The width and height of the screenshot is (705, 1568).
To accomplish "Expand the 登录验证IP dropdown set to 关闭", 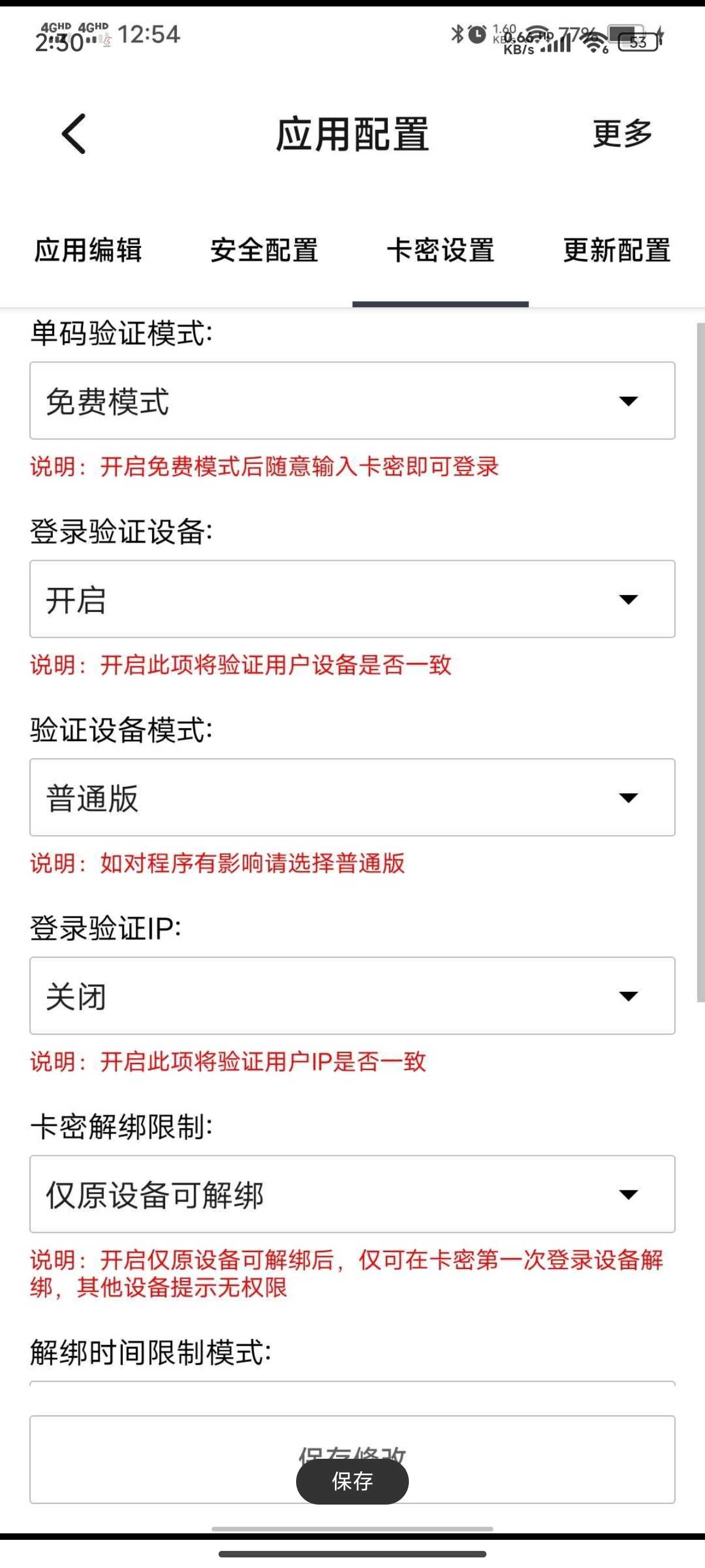I will (352, 996).
